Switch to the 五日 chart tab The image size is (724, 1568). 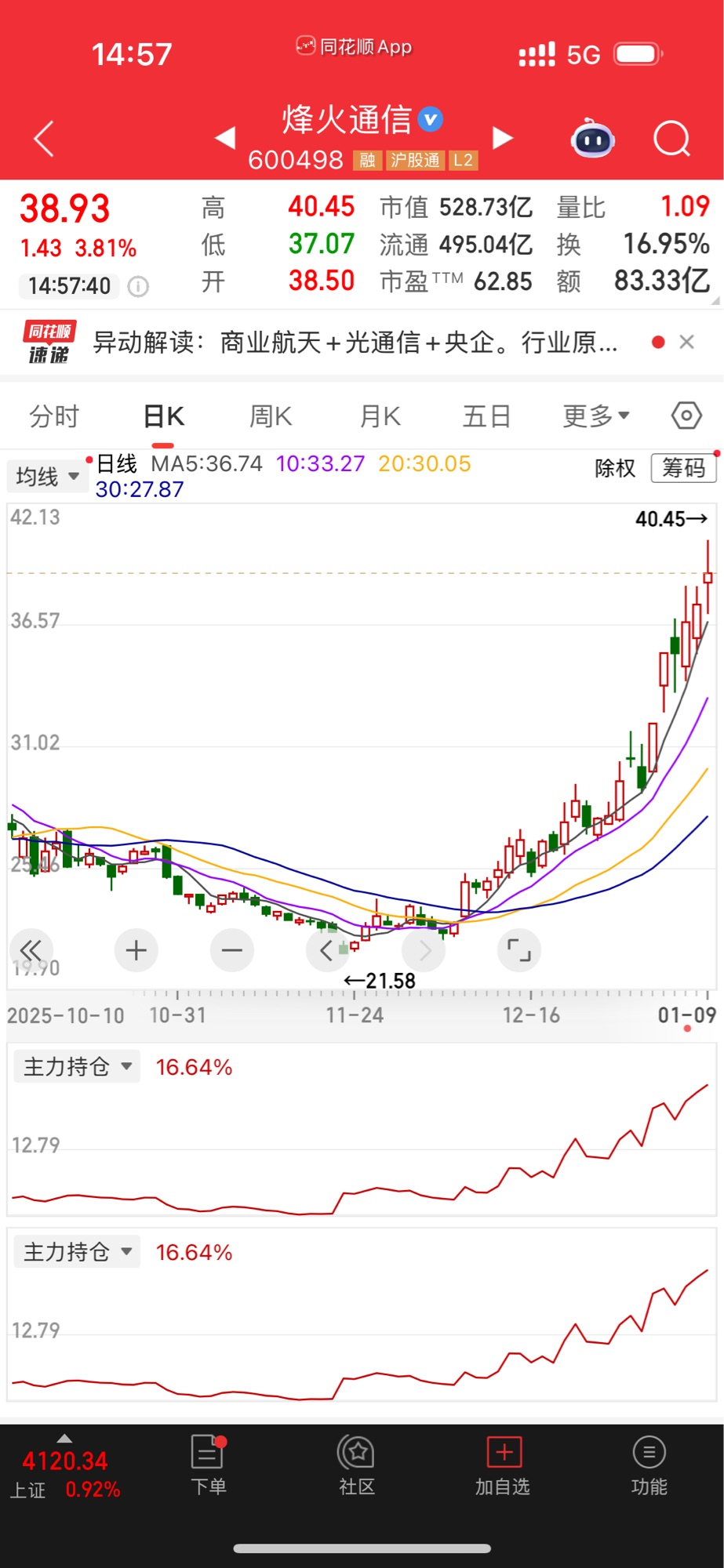click(487, 416)
